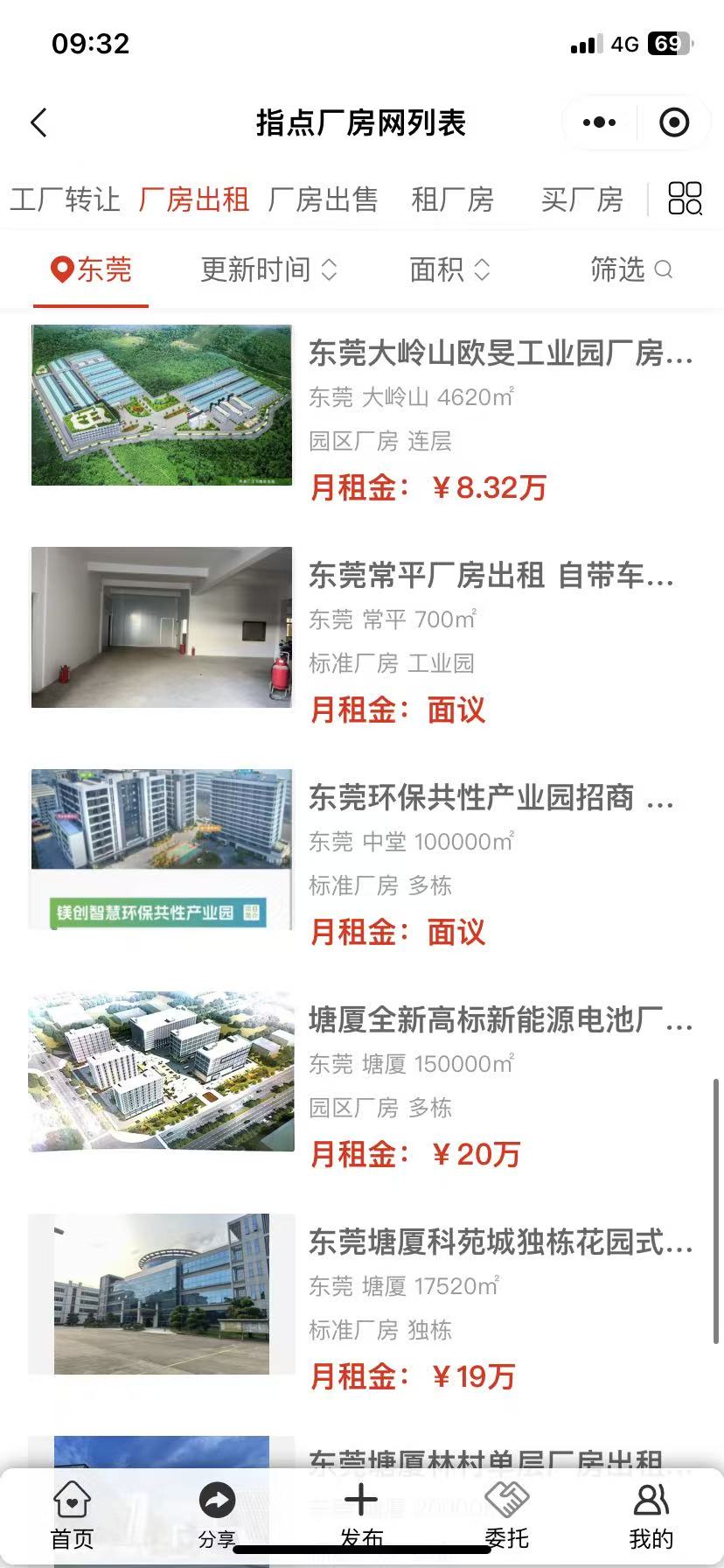Go back using the top-left arrow

click(38, 122)
